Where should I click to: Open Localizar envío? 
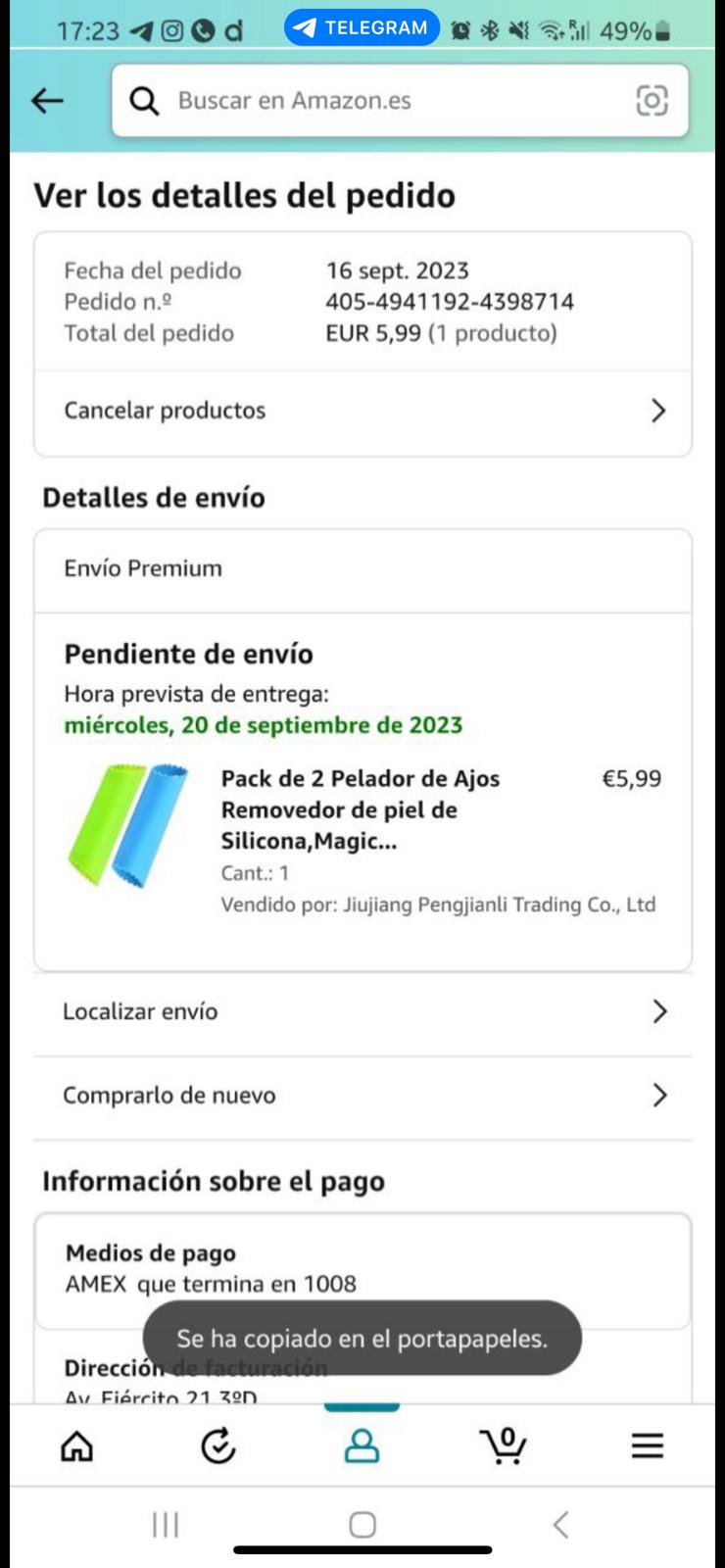point(362,1011)
